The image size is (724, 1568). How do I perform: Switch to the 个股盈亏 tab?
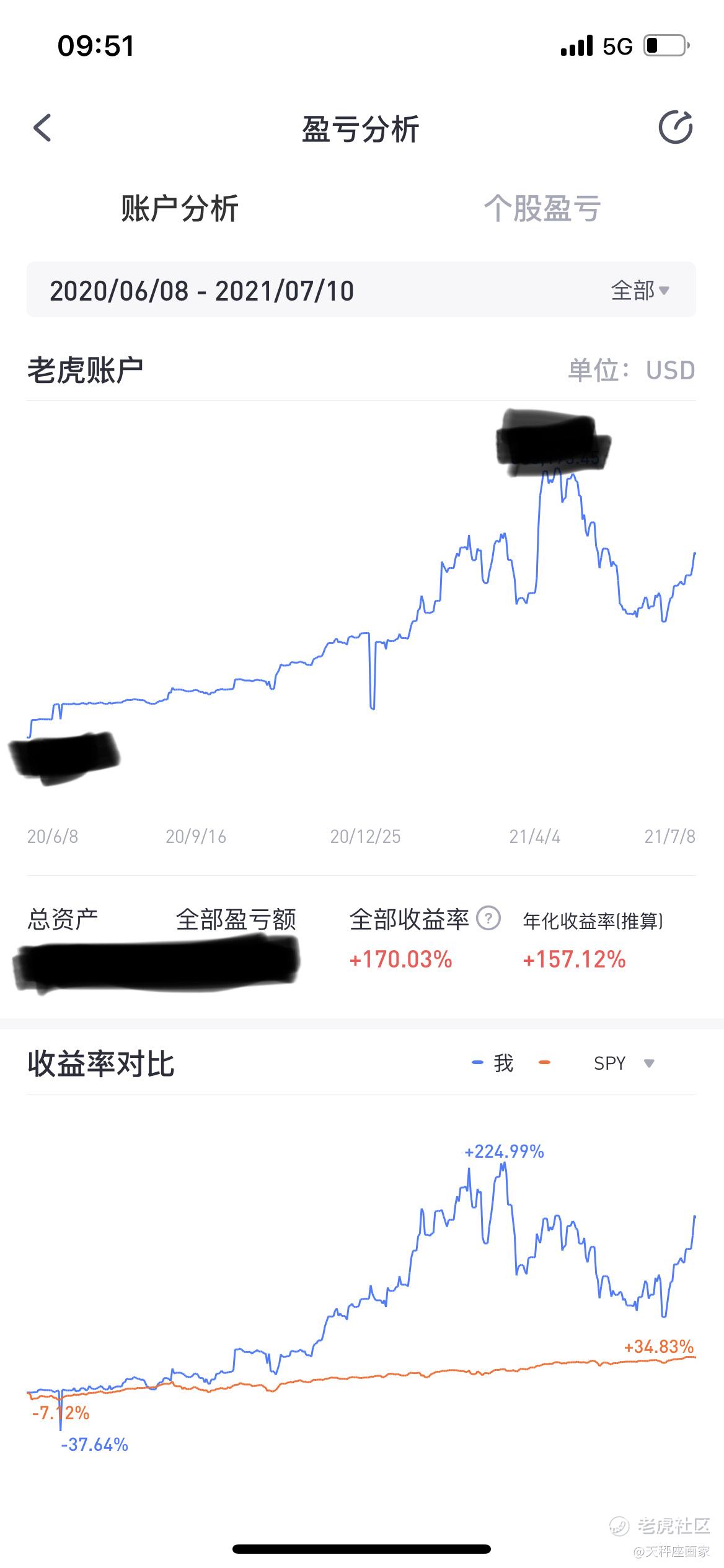pos(542,209)
